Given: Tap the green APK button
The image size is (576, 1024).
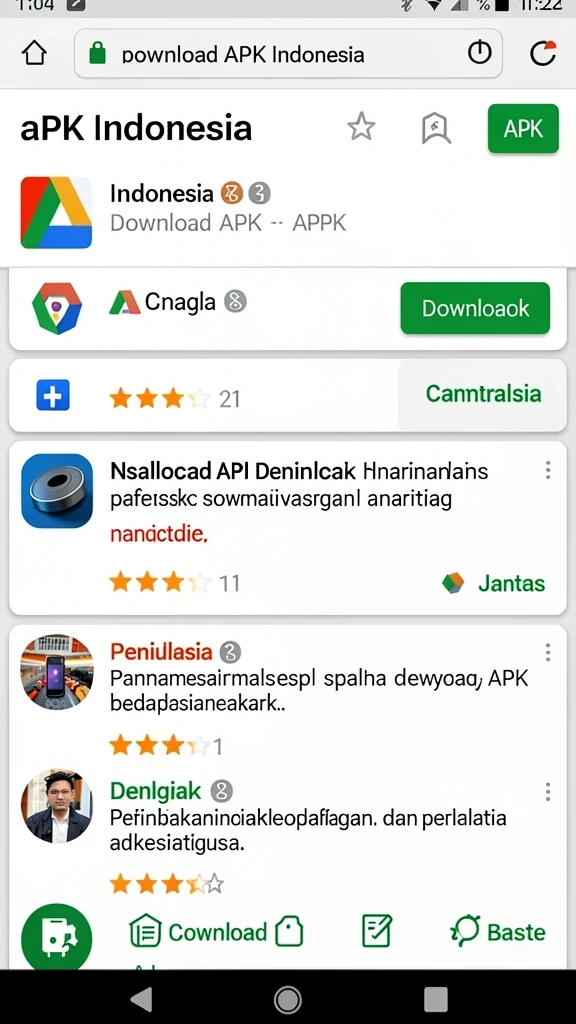Looking at the screenshot, I should [x=523, y=129].
